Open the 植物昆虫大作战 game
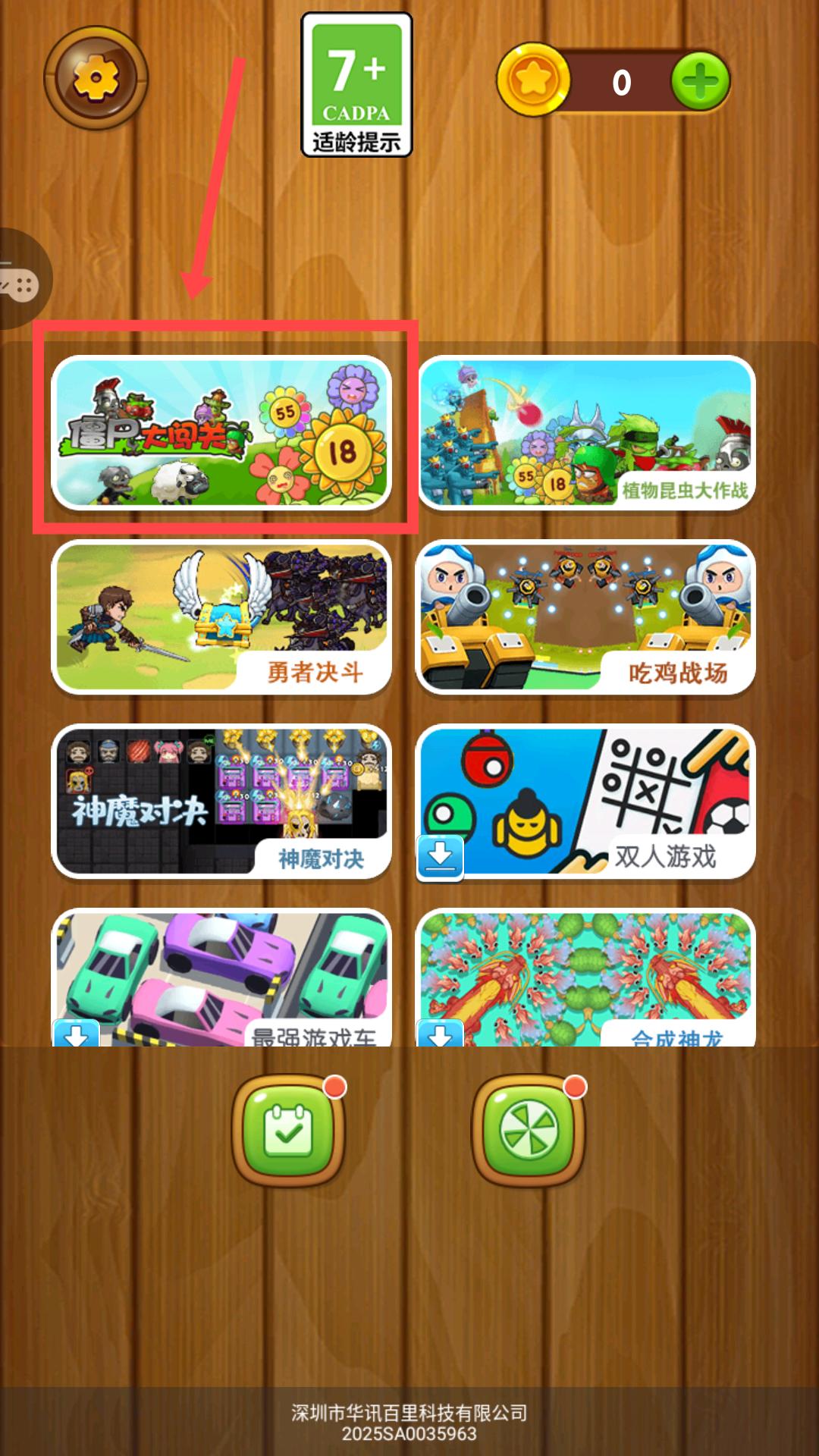 pyautogui.click(x=586, y=432)
